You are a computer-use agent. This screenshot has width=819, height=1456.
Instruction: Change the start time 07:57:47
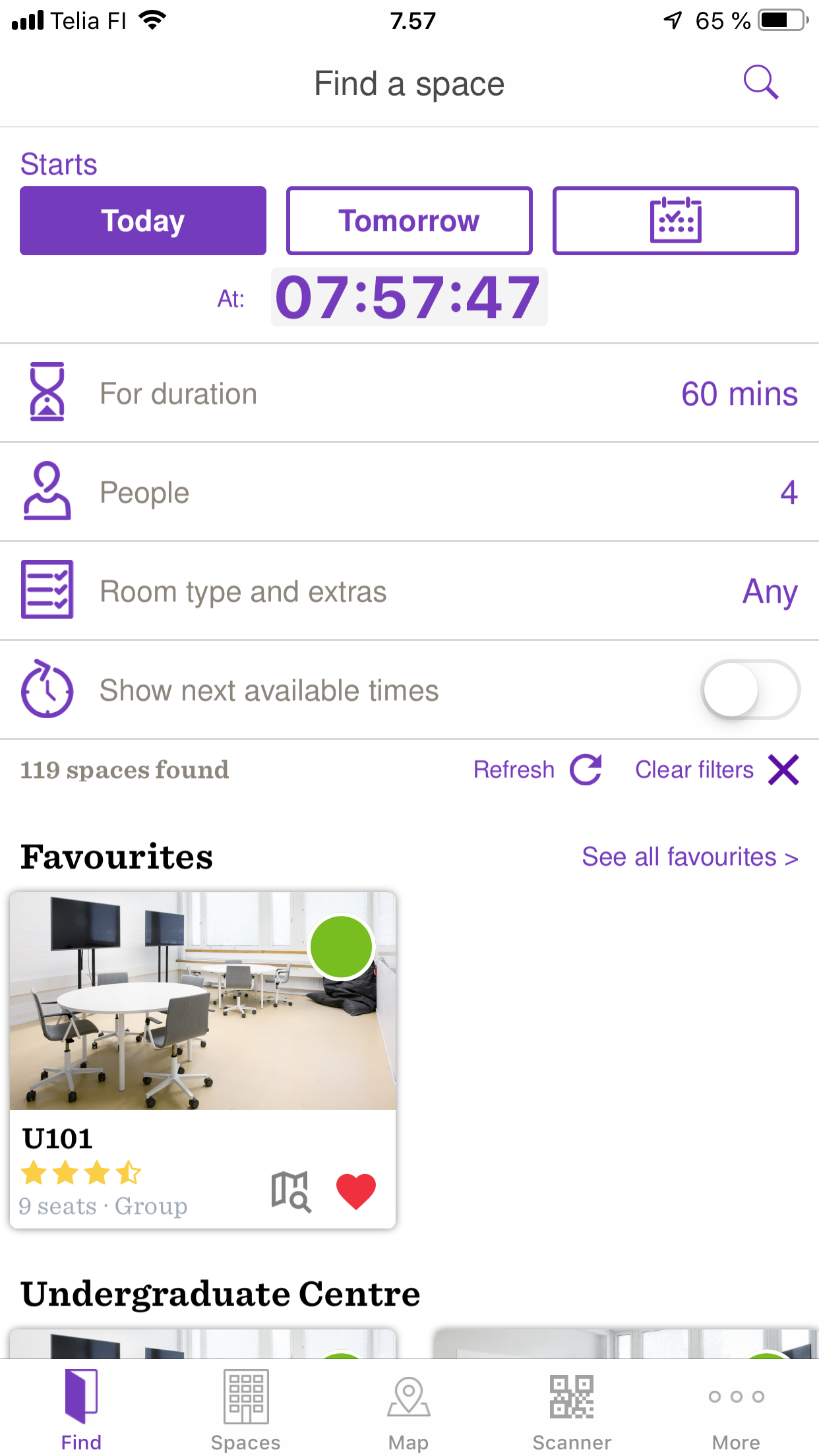[x=409, y=297]
